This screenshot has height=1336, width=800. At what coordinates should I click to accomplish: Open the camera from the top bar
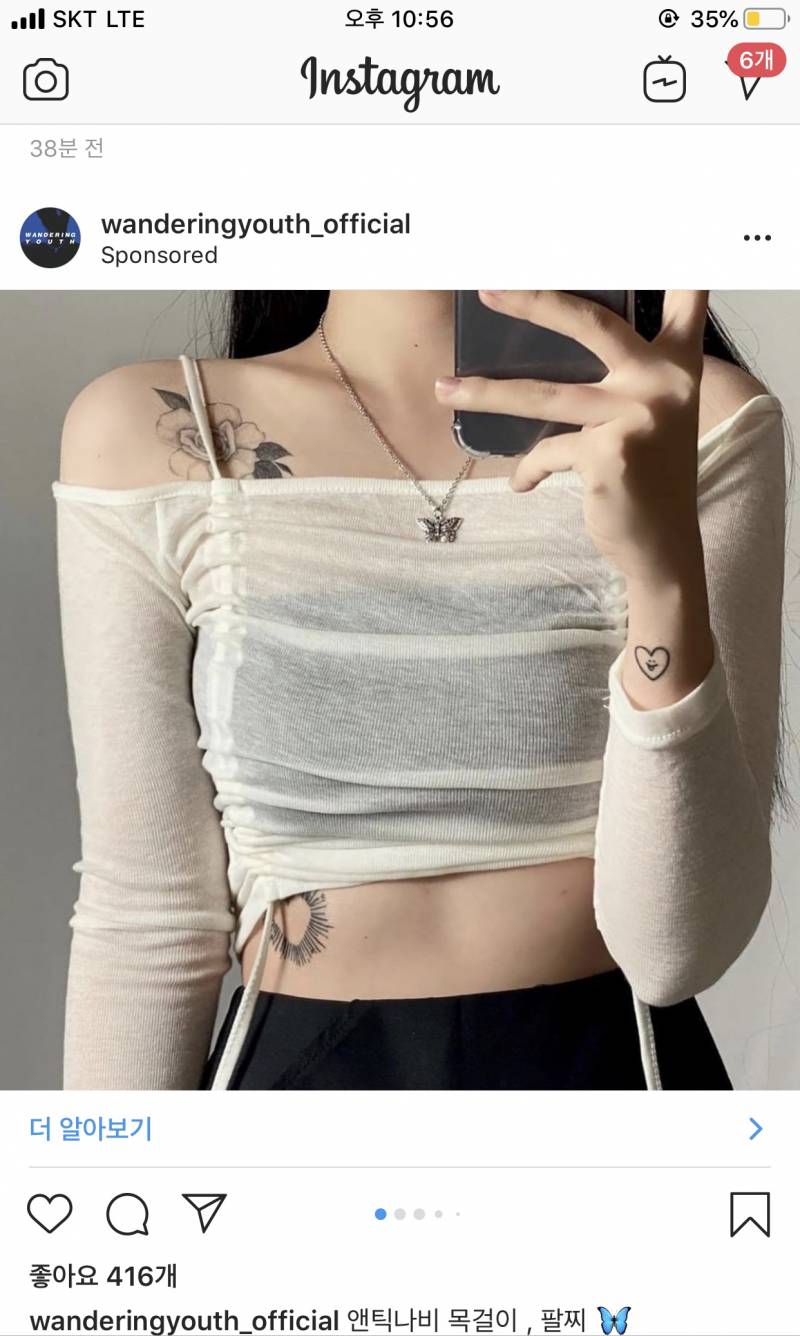46,80
